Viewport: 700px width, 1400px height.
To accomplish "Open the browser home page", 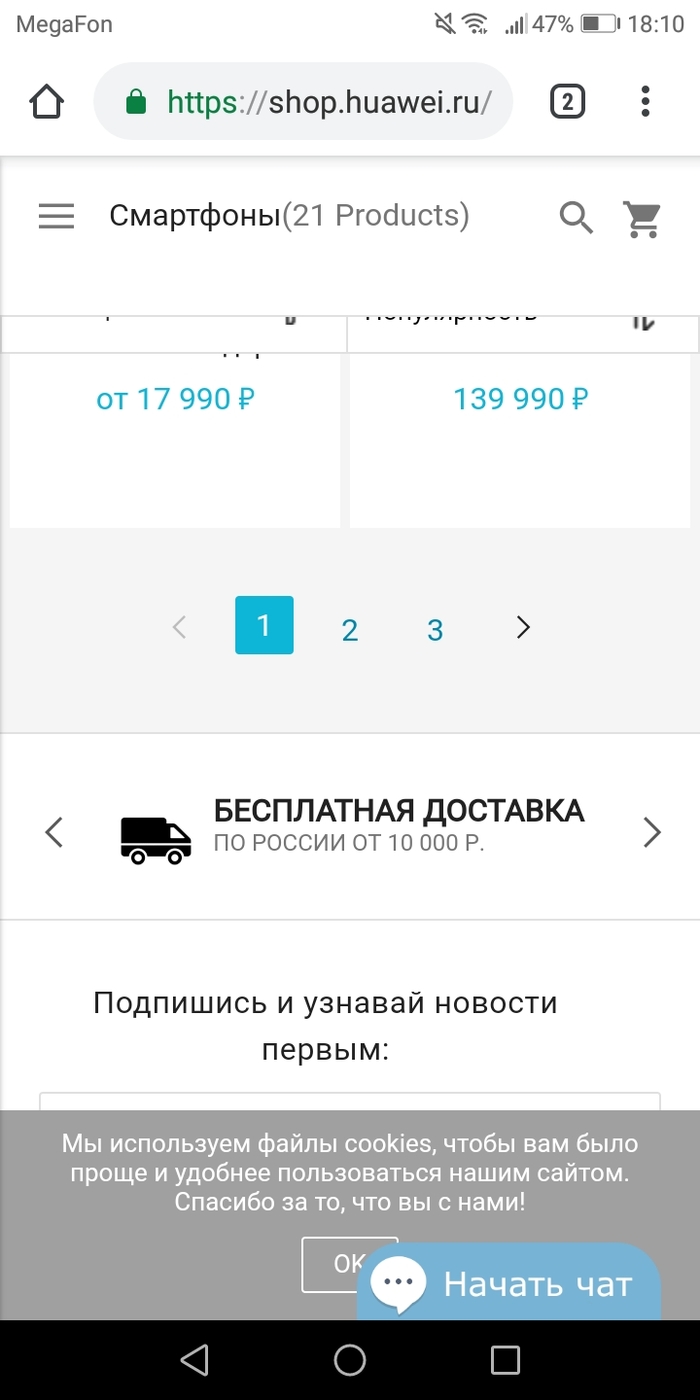I will click(x=47, y=101).
